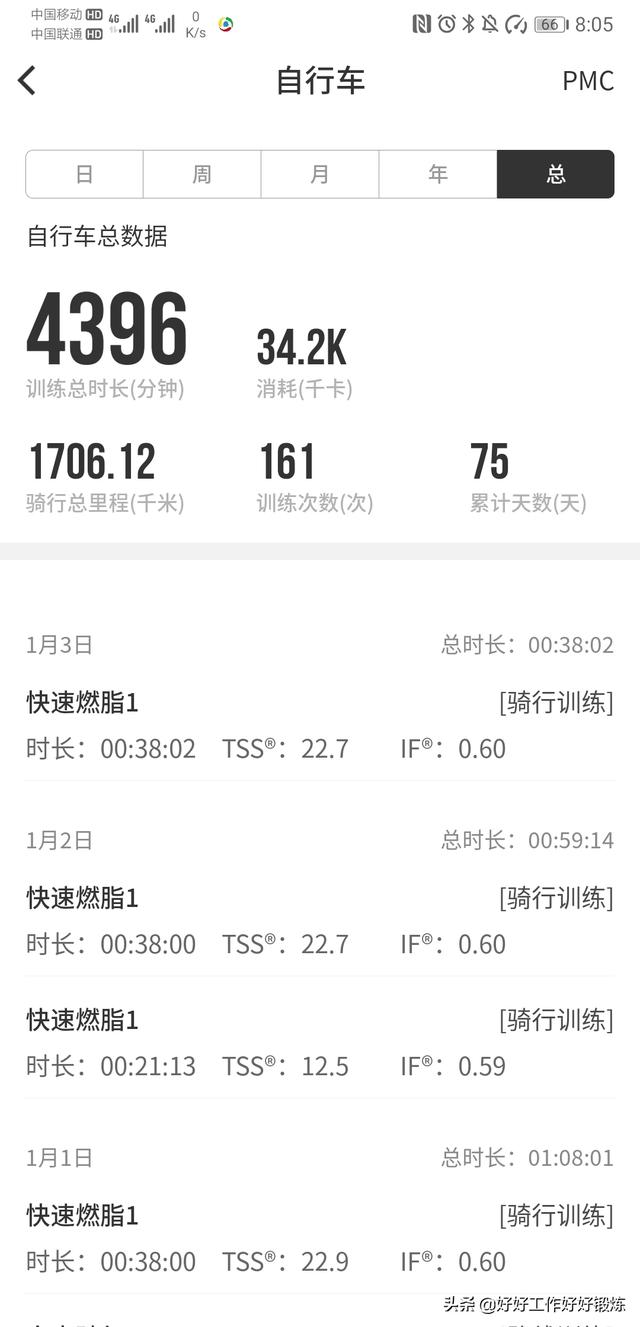The height and width of the screenshot is (1327, 640).
Task: Switch to the 日 (day) tab
Action: pos(85,174)
